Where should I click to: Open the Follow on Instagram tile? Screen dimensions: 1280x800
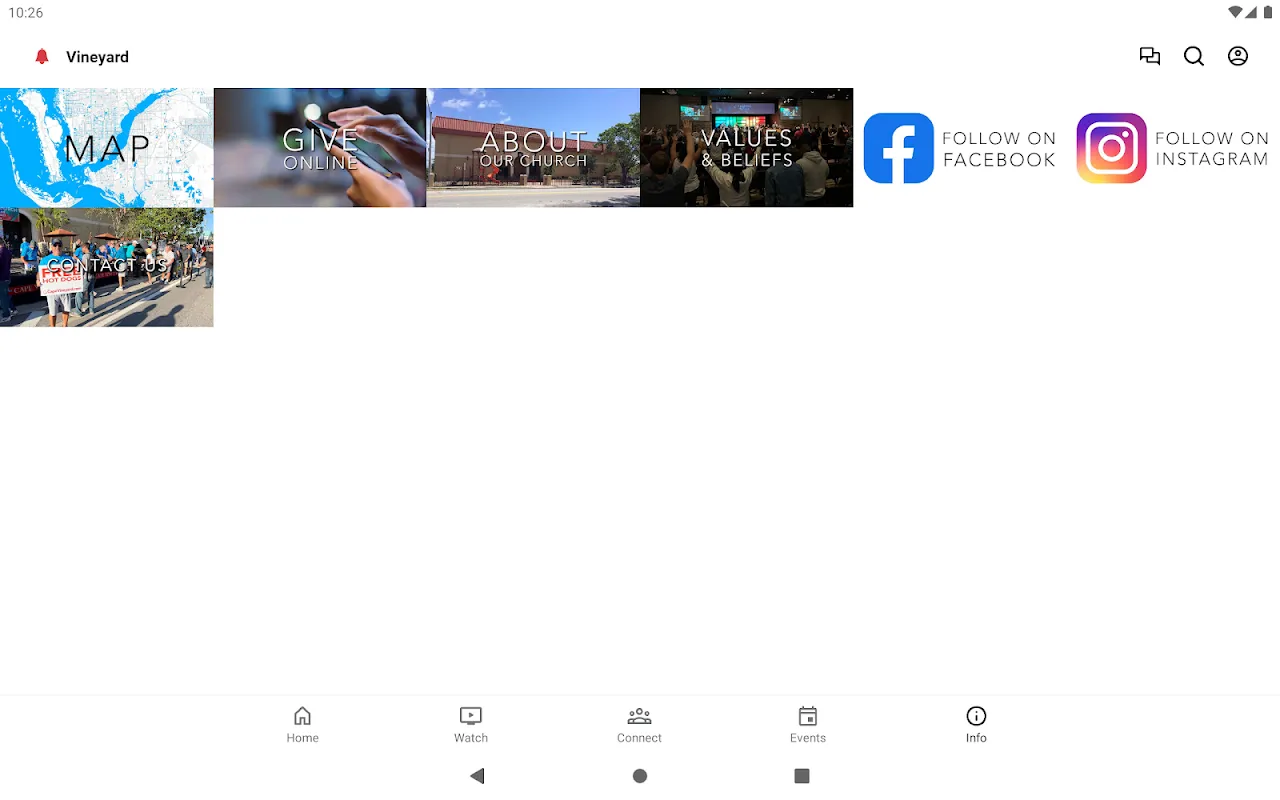[1173, 148]
